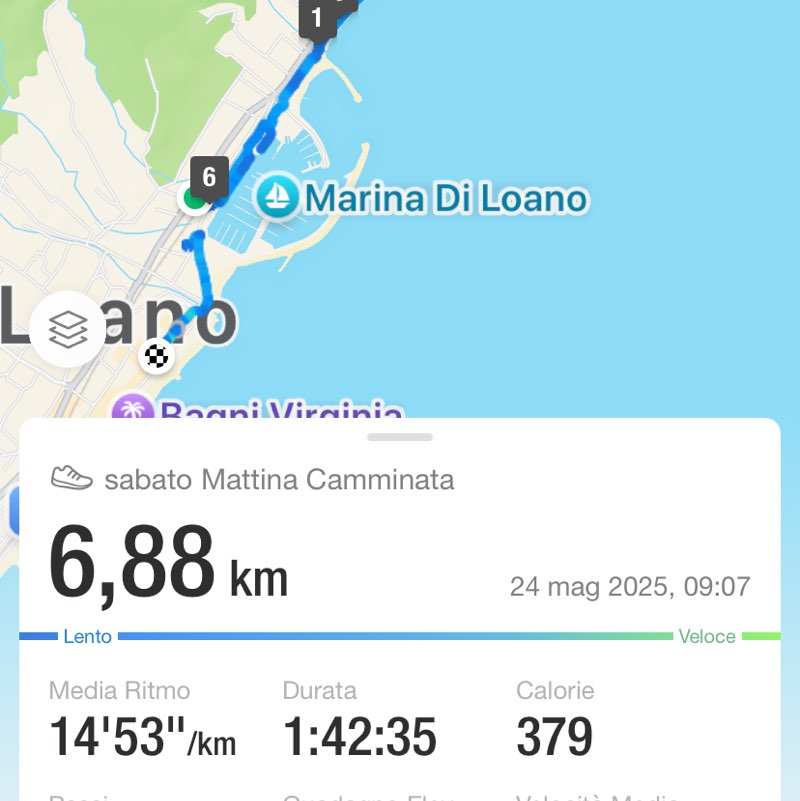Collapse the stats panel using the grab bar
The width and height of the screenshot is (800, 801).
[400, 436]
